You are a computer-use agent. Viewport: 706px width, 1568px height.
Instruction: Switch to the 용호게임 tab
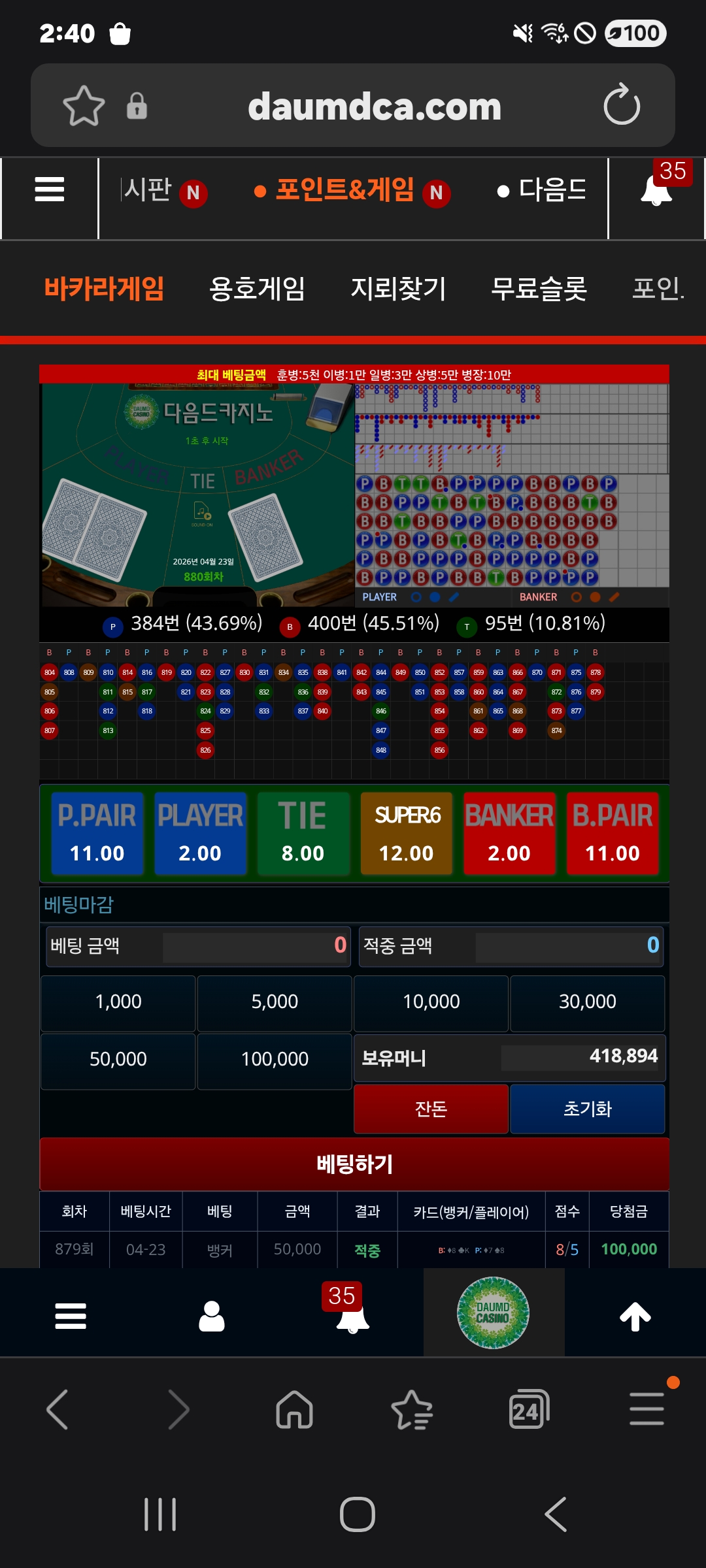point(257,288)
